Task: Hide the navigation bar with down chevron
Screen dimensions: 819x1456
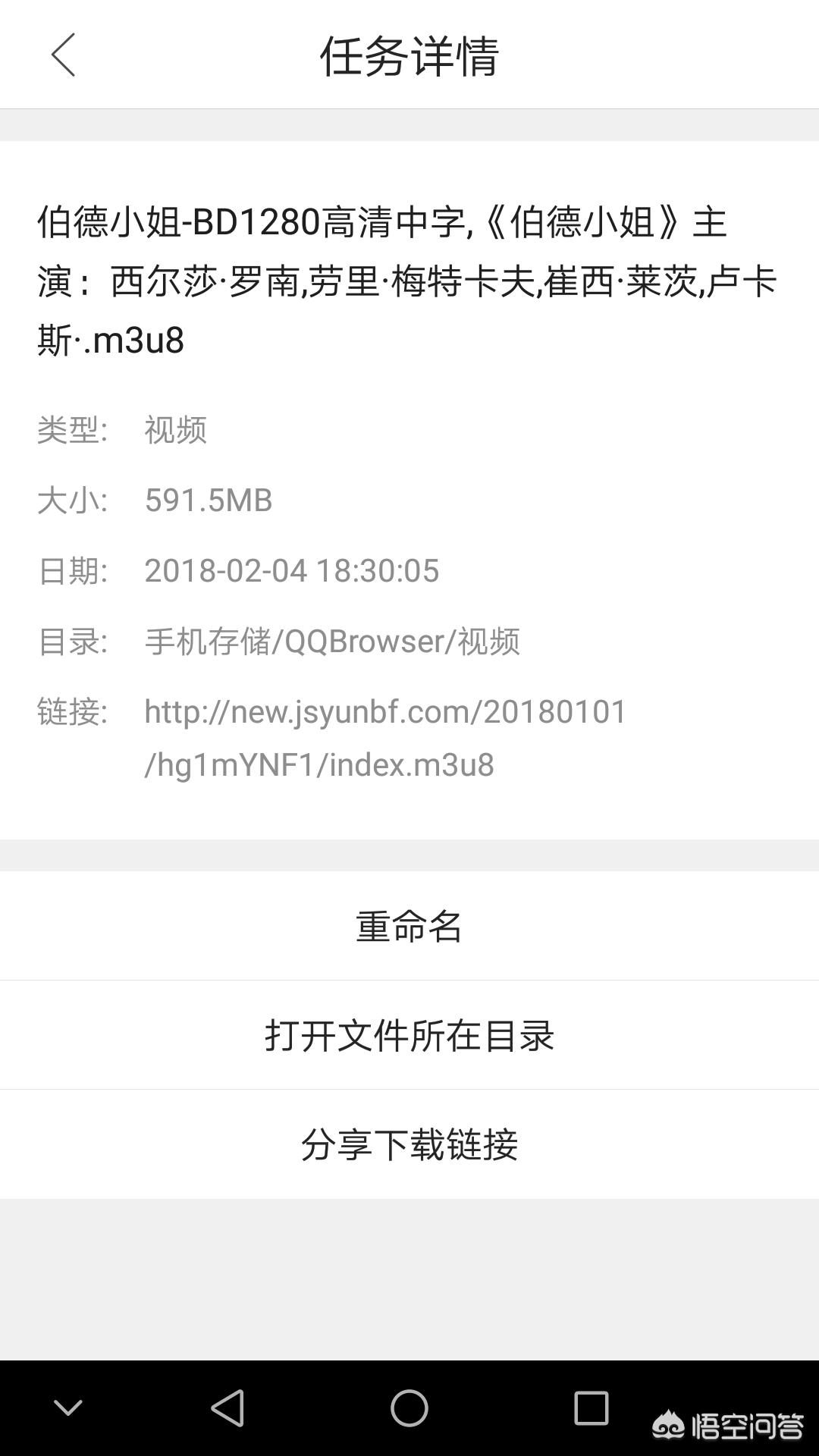Action: tap(68, 1408)
